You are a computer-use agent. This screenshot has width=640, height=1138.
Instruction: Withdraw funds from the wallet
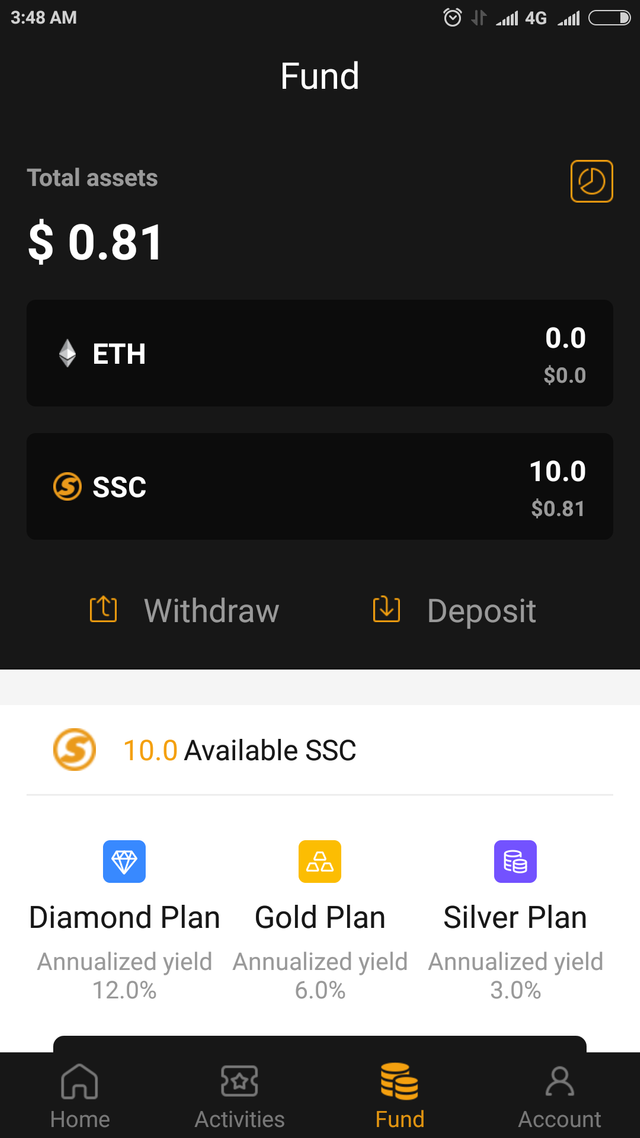click(184, 610)
